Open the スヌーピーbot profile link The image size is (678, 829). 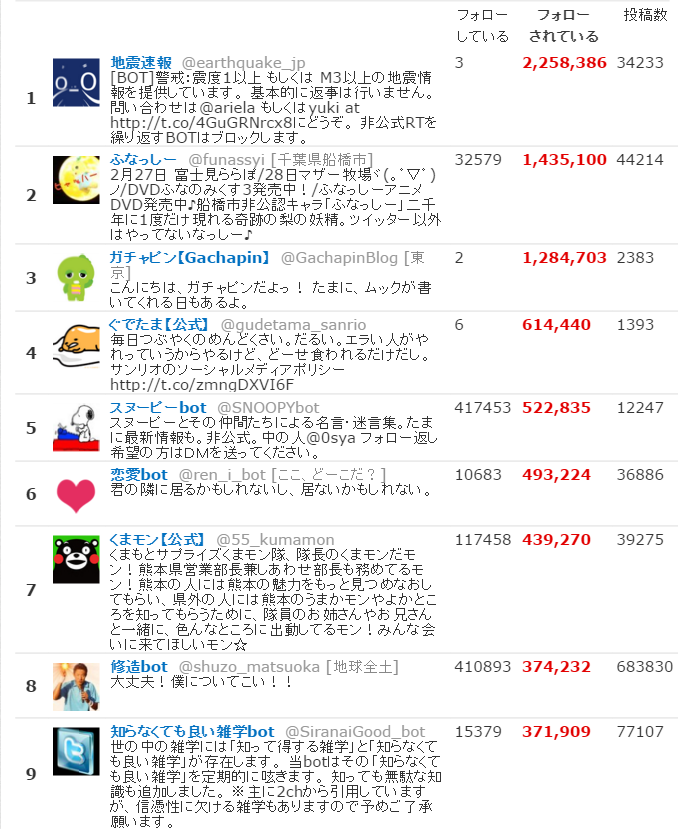(x=158, y=407)
